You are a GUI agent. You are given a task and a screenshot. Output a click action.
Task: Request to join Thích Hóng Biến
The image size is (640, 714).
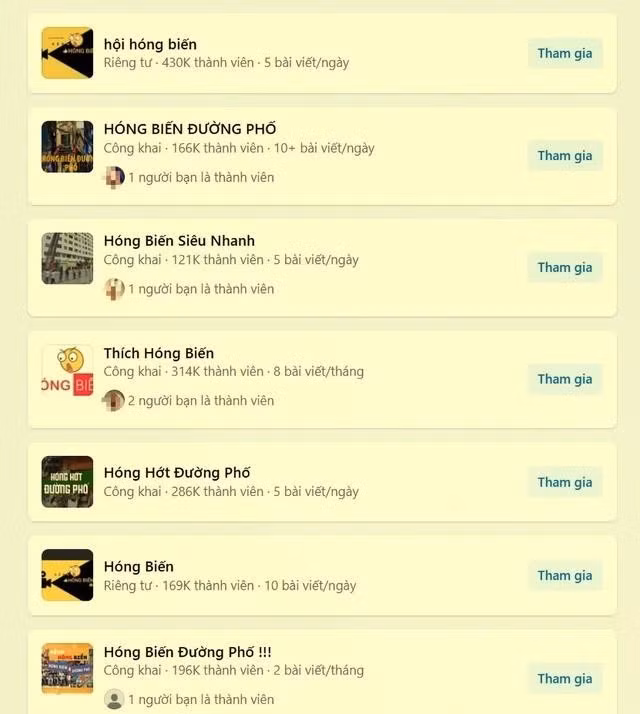click(x=565, y=379)
